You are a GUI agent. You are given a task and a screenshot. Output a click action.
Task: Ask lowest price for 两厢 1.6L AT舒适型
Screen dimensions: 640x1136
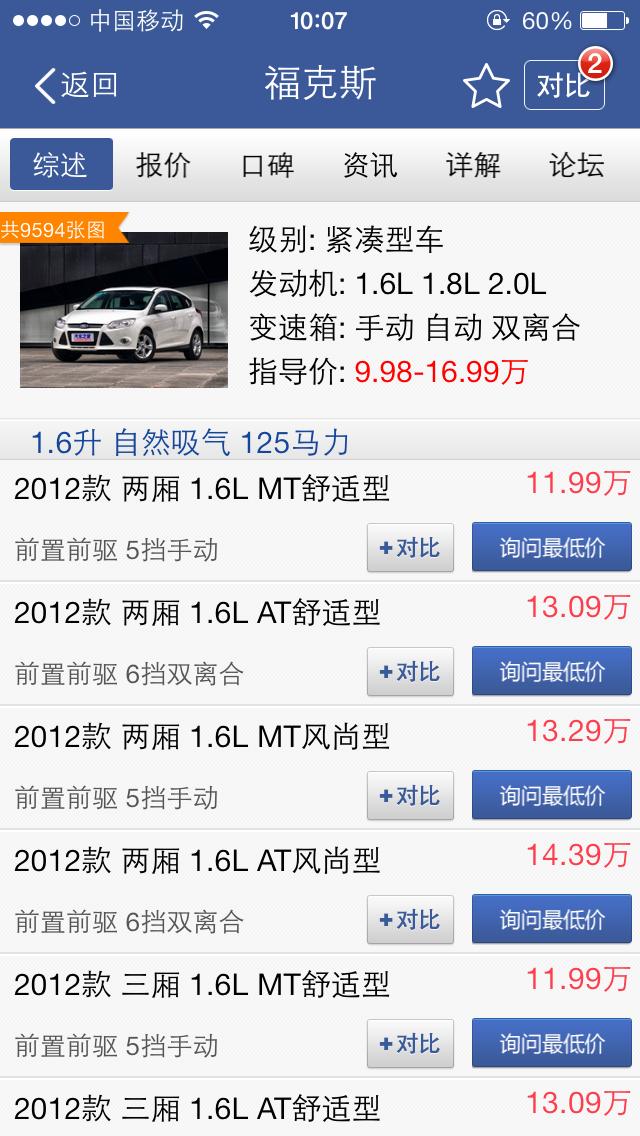(552, 672)
